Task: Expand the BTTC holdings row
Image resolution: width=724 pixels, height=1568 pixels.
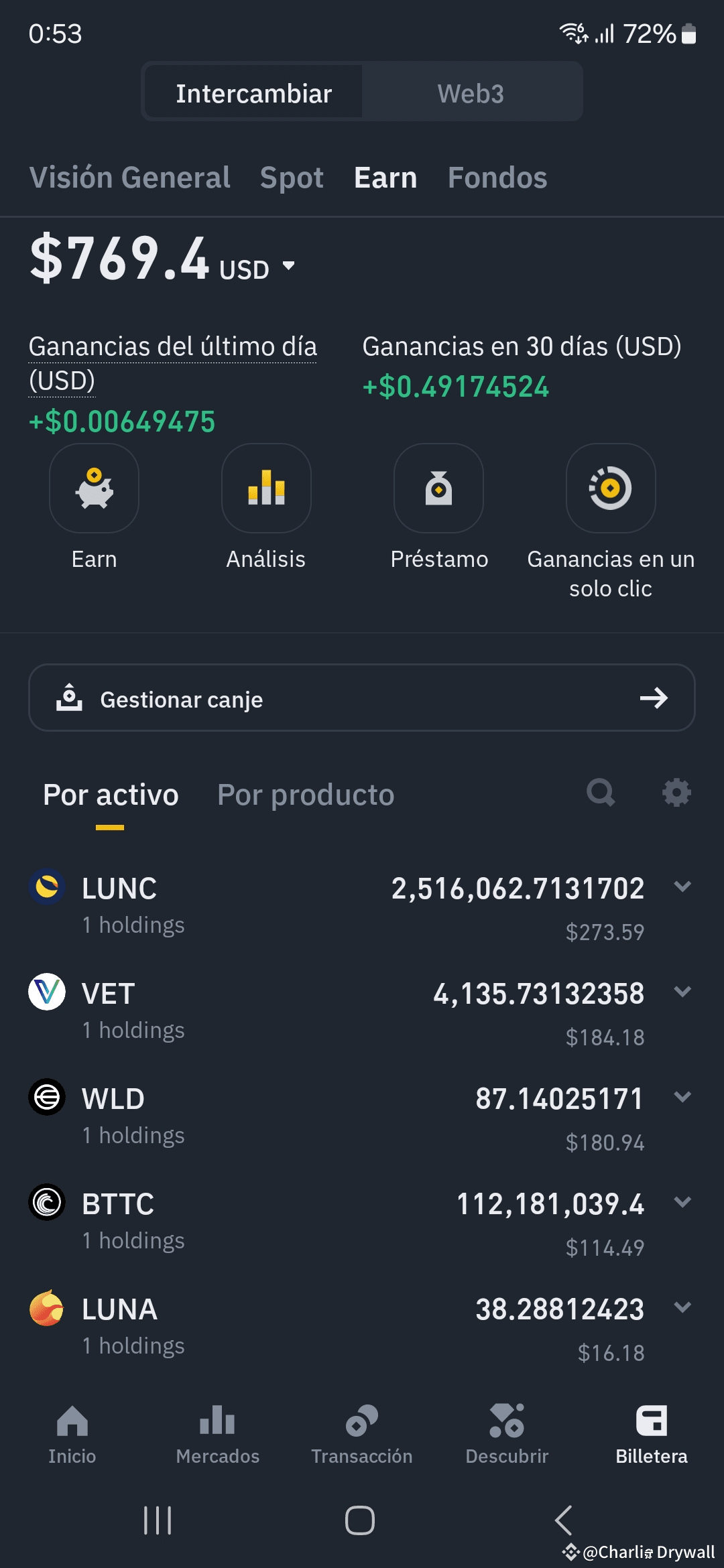Action: point(682,1202)
